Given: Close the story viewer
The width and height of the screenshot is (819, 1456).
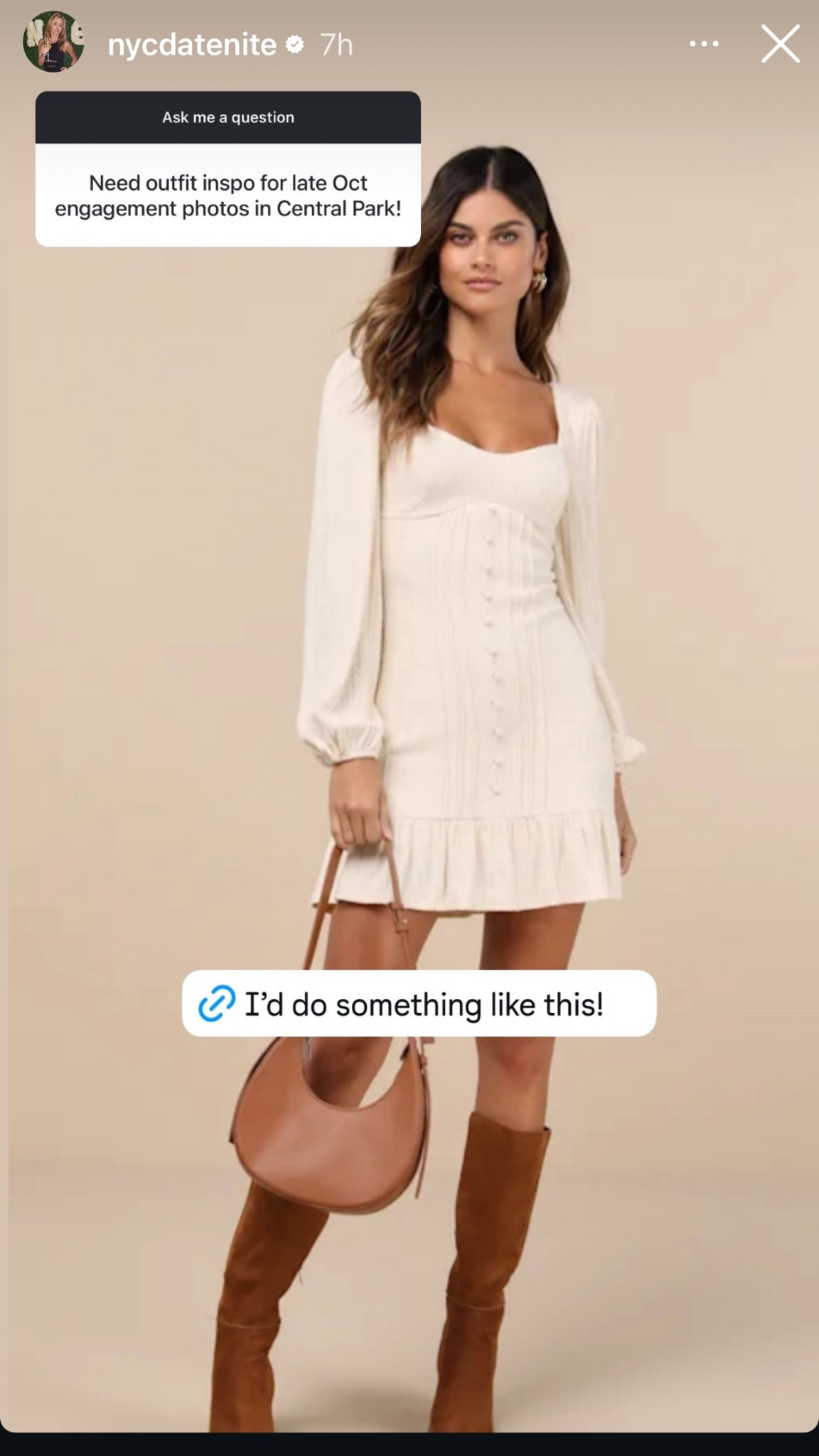Looking at the screenshot, I should click(780, 45).
